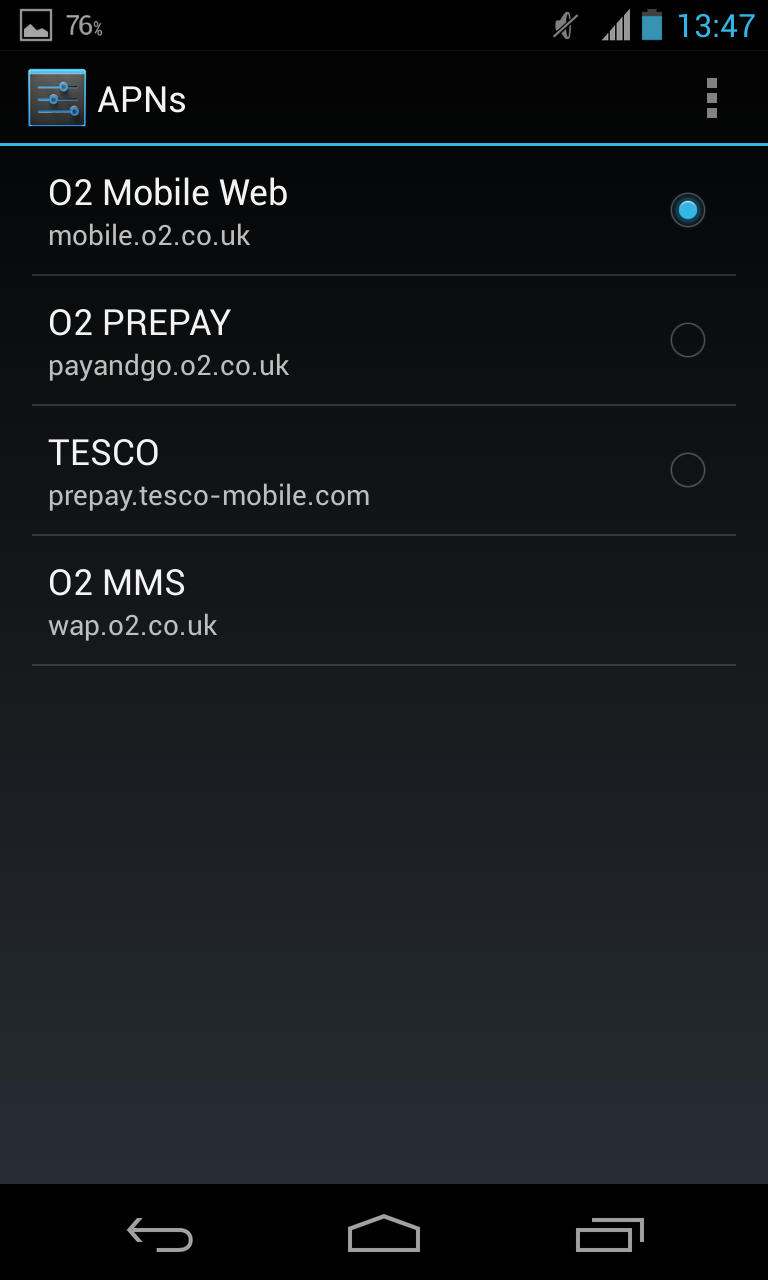
Task: Select the TESCO radio button
Action: tap(688, 470)
